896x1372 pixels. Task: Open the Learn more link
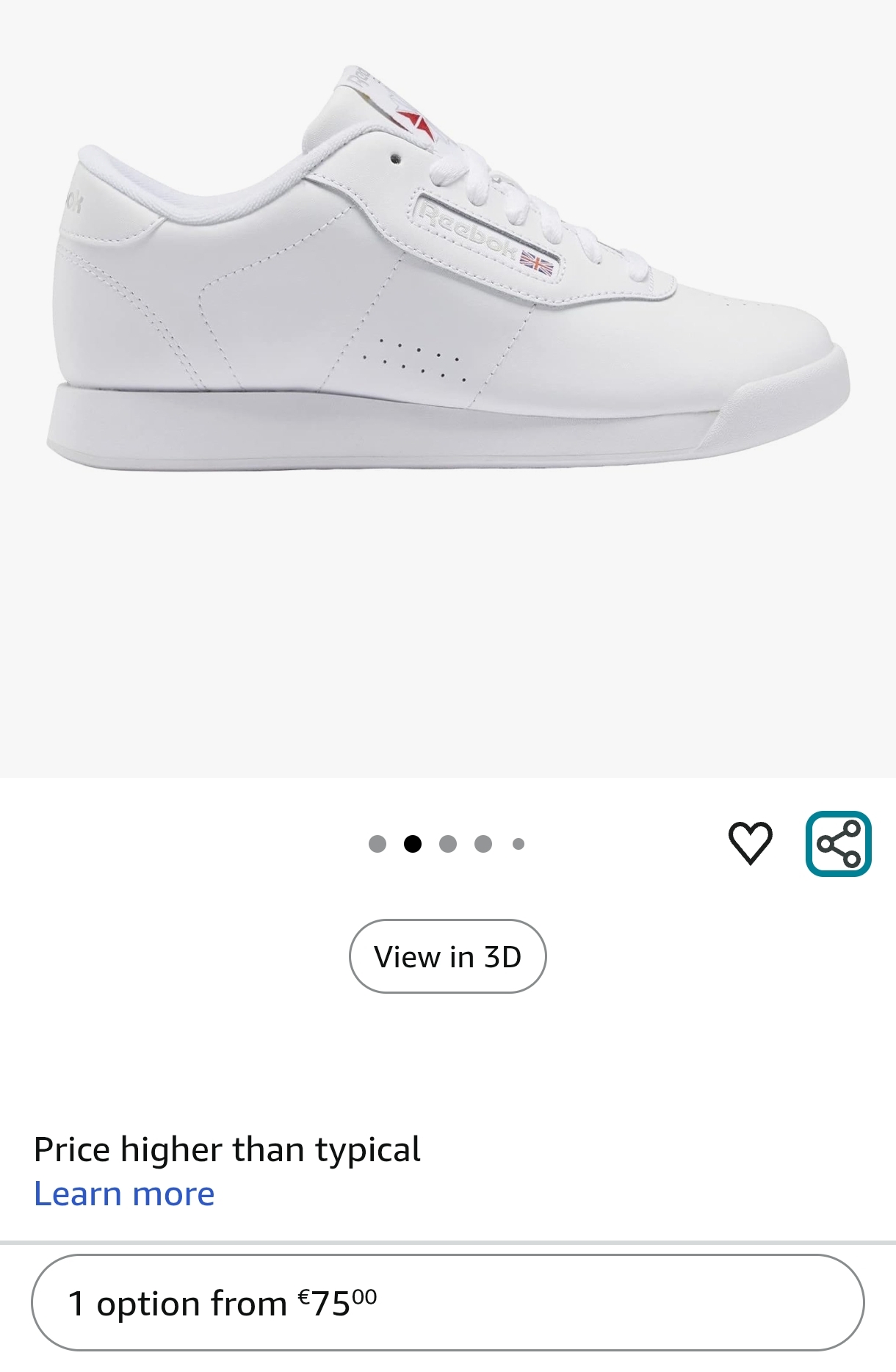(124, 1194)
